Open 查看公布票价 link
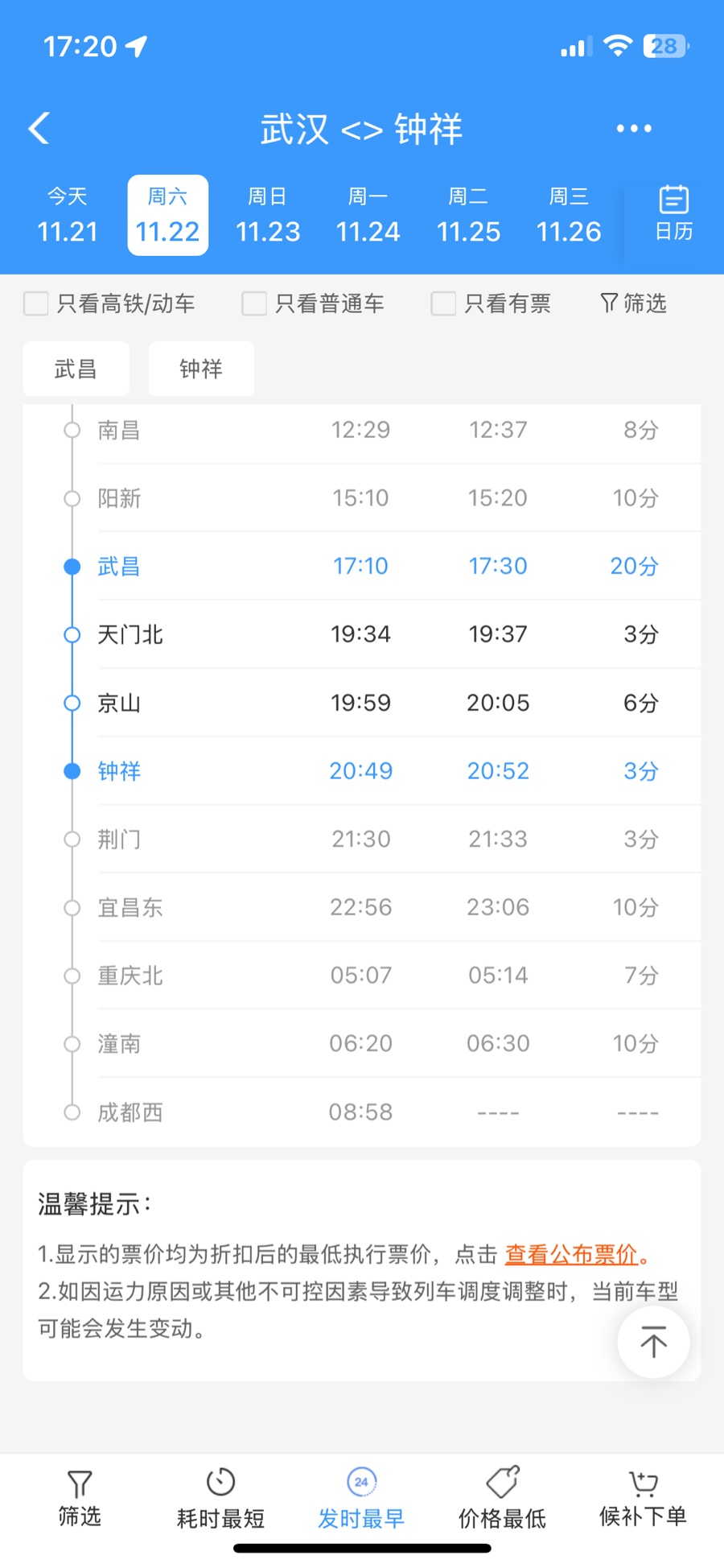Viewport: 724px width, 1568px height. point(571,1254)
